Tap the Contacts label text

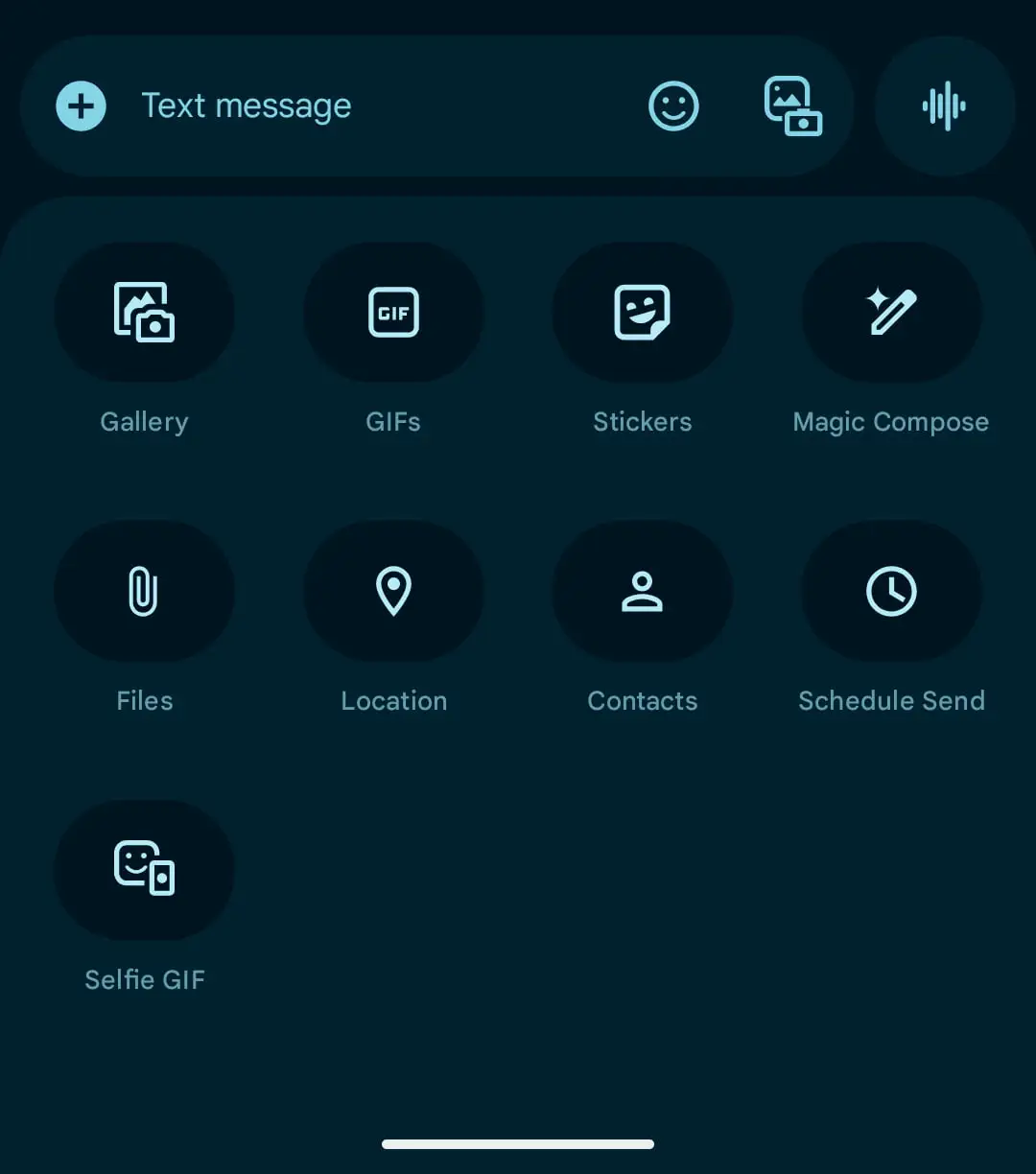coord(642,700)
